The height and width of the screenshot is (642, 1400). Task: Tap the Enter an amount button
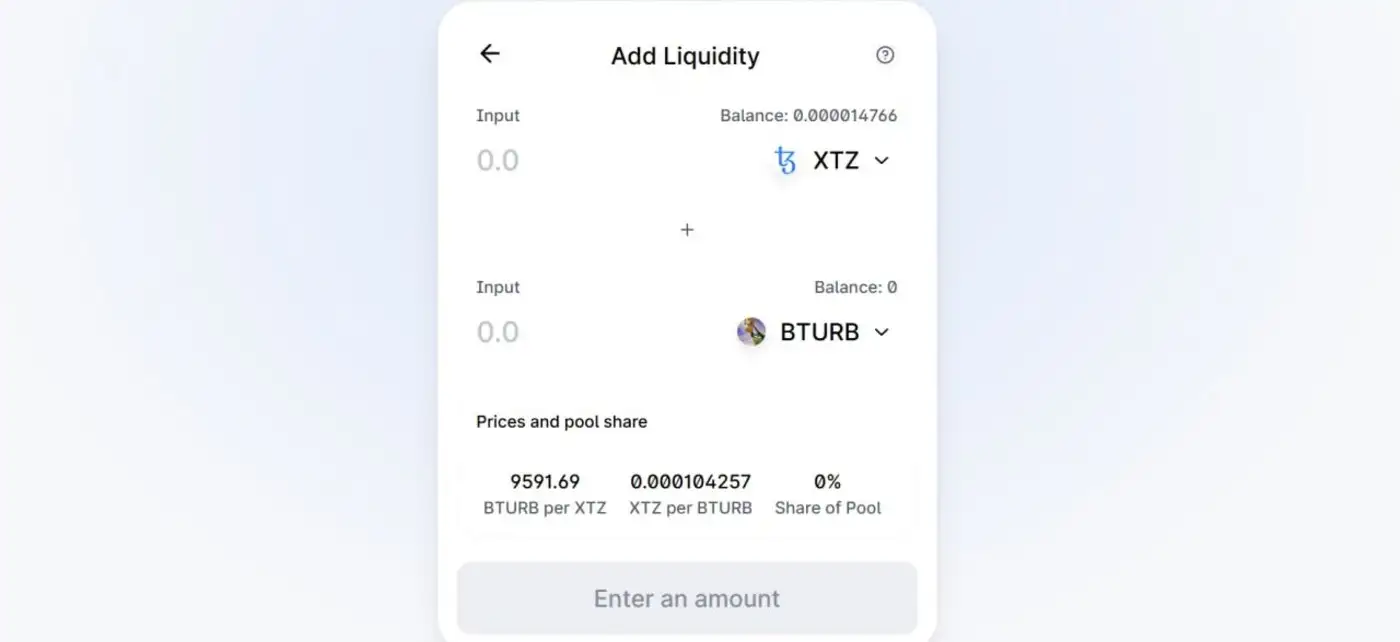[x=687, y=598]
